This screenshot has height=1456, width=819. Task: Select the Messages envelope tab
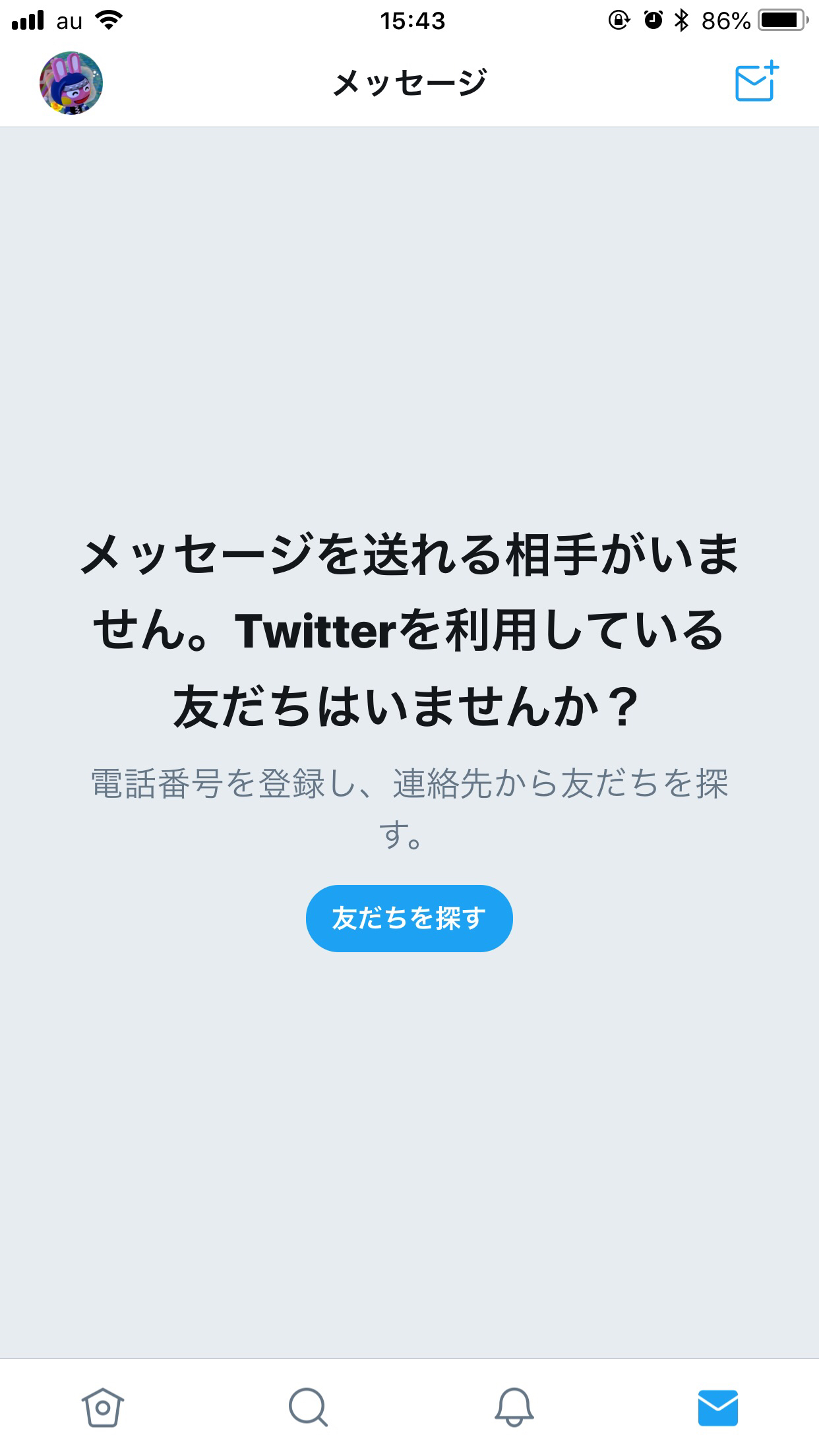[717, 1407]
